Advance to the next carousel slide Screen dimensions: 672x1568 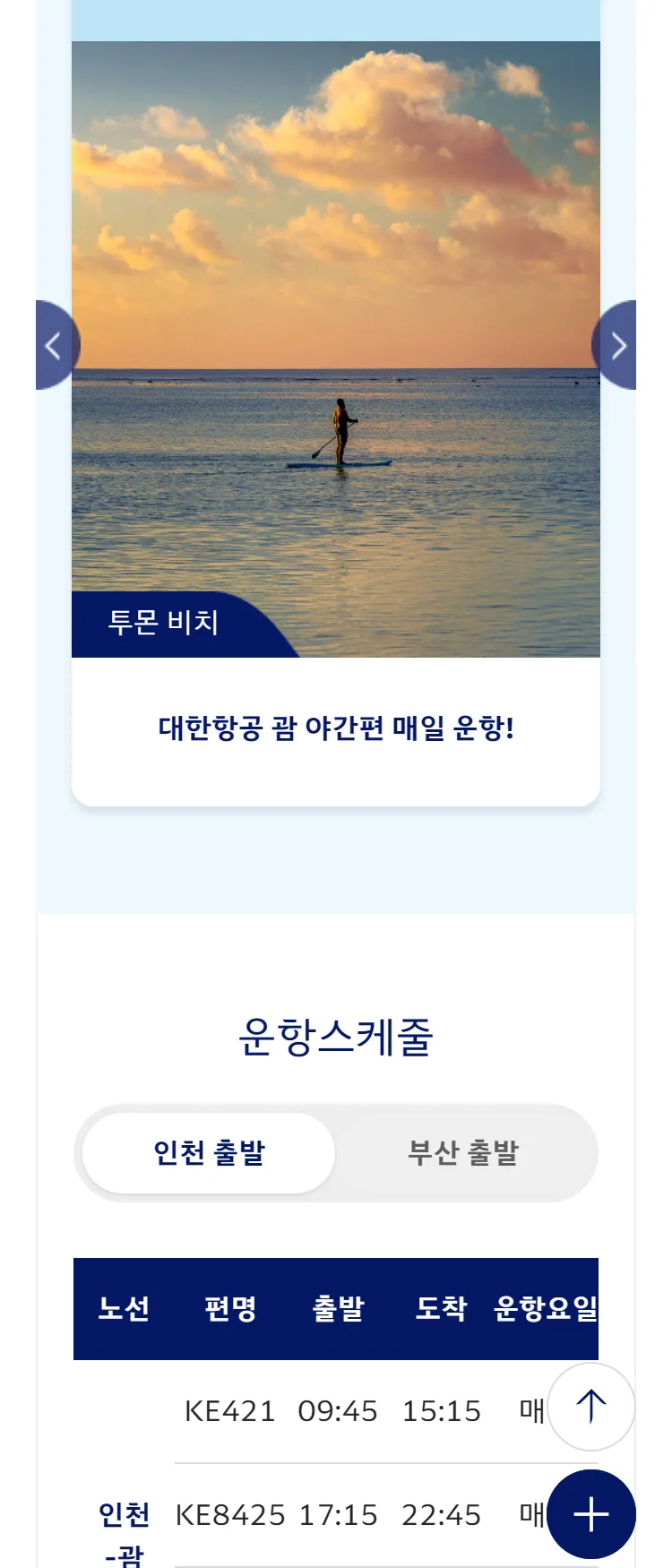point(616,345)
